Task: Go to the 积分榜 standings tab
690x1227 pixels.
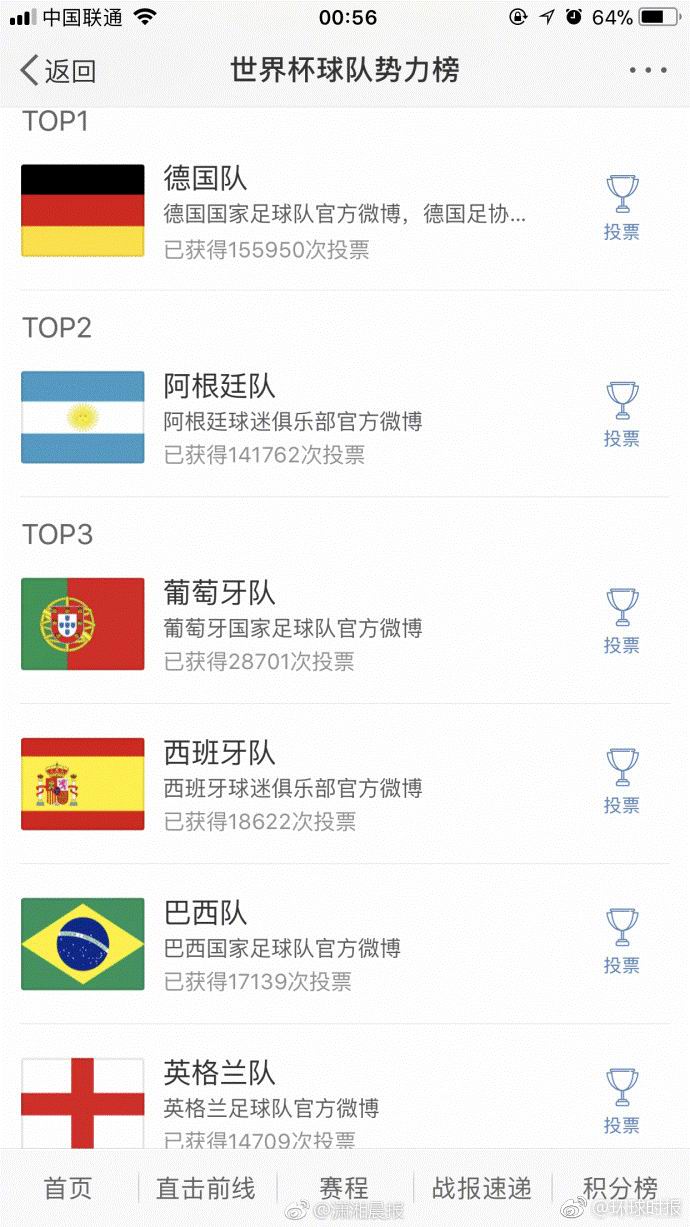Action: pos(620,1188)
